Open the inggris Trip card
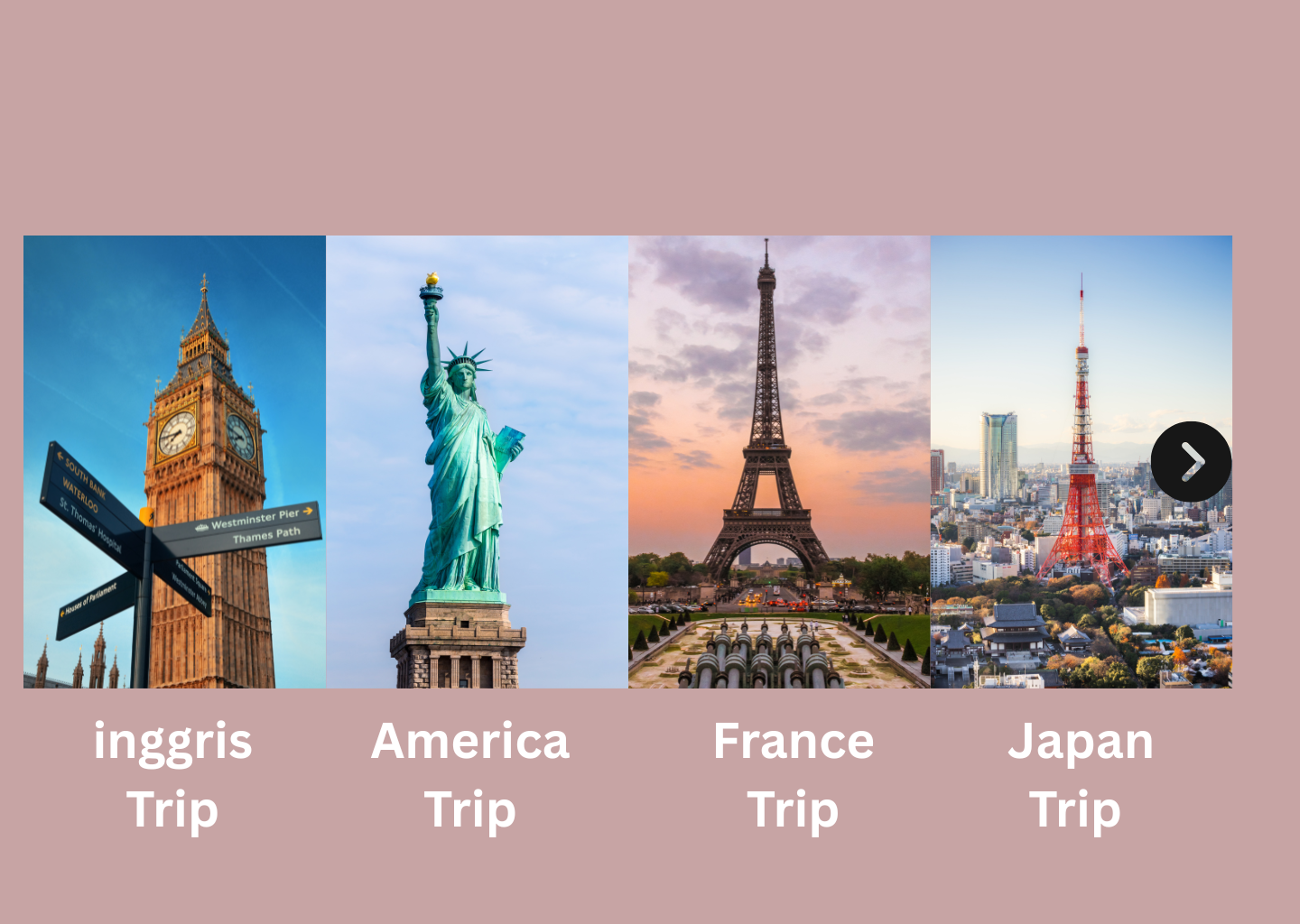This screenshot has width=1300, height=924. click(174, 461)
